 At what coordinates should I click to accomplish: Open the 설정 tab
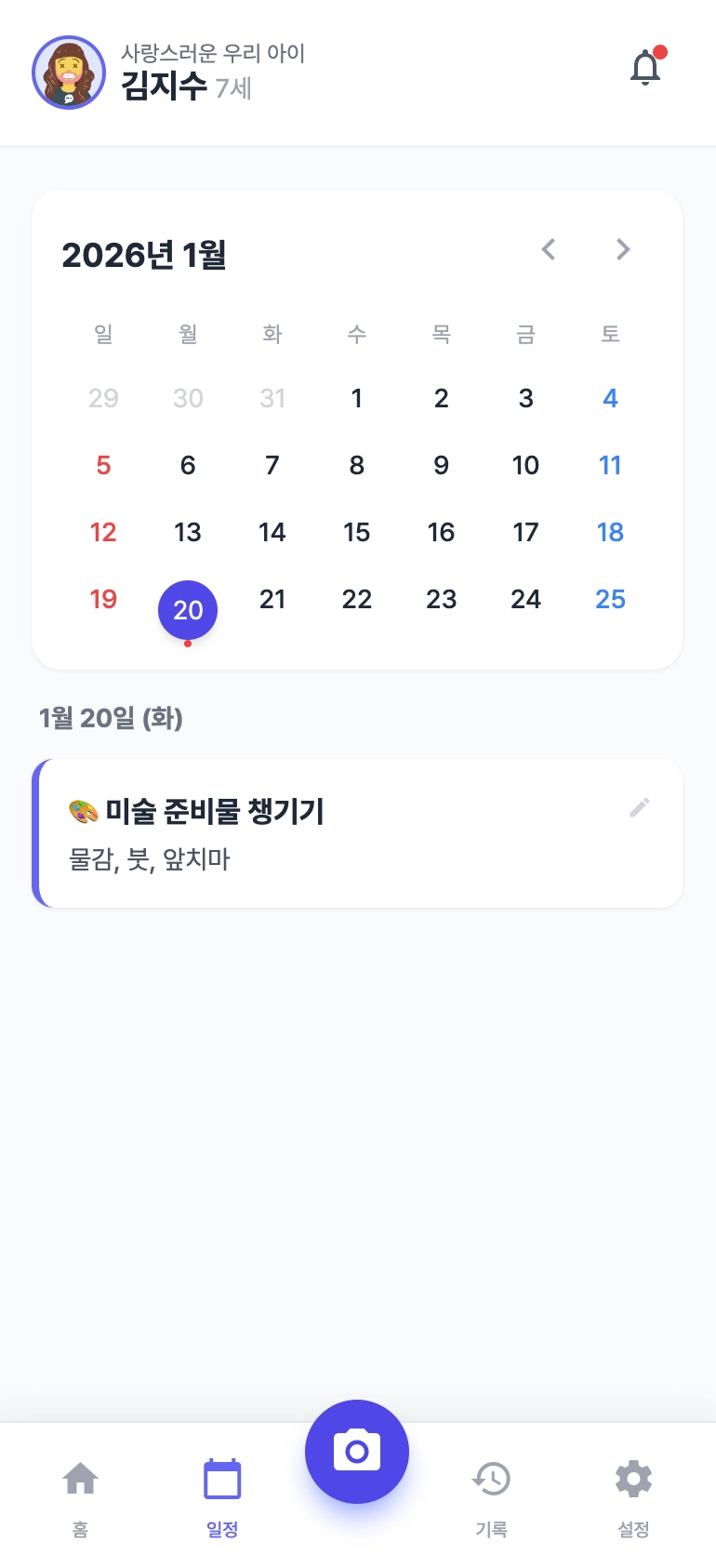[x=633, y=1494]
